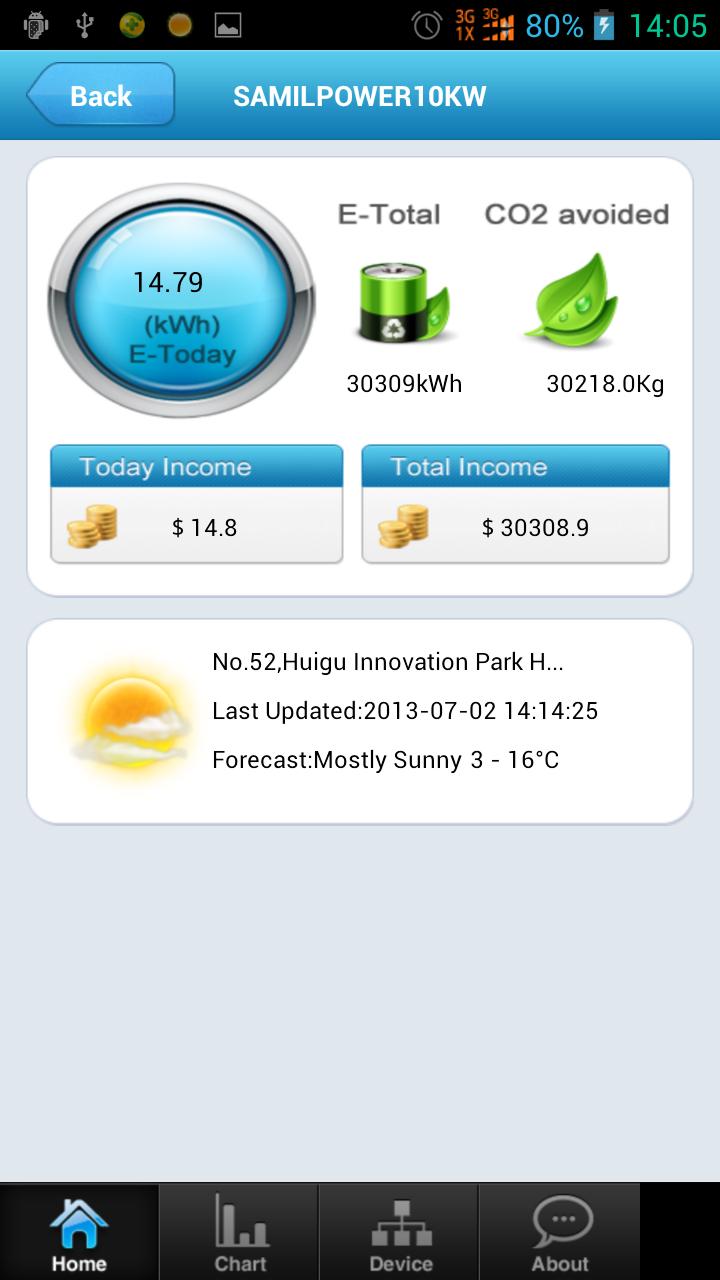Switch to the Chart tab
Image resolution: width=720 pixels, height=1280 pixels.
pyautogui.click(x=240, y=1232)
